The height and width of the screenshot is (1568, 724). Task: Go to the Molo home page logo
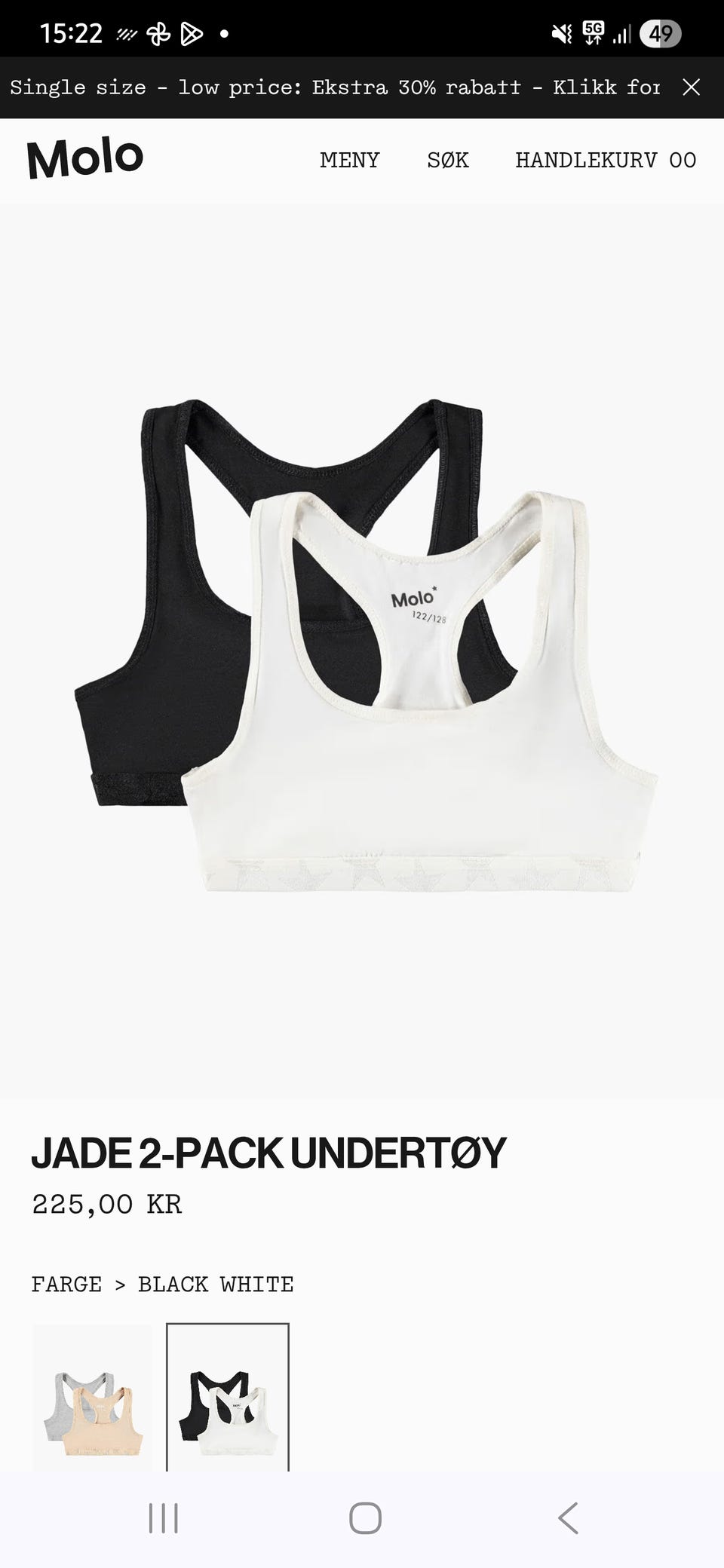click(85, 159)
